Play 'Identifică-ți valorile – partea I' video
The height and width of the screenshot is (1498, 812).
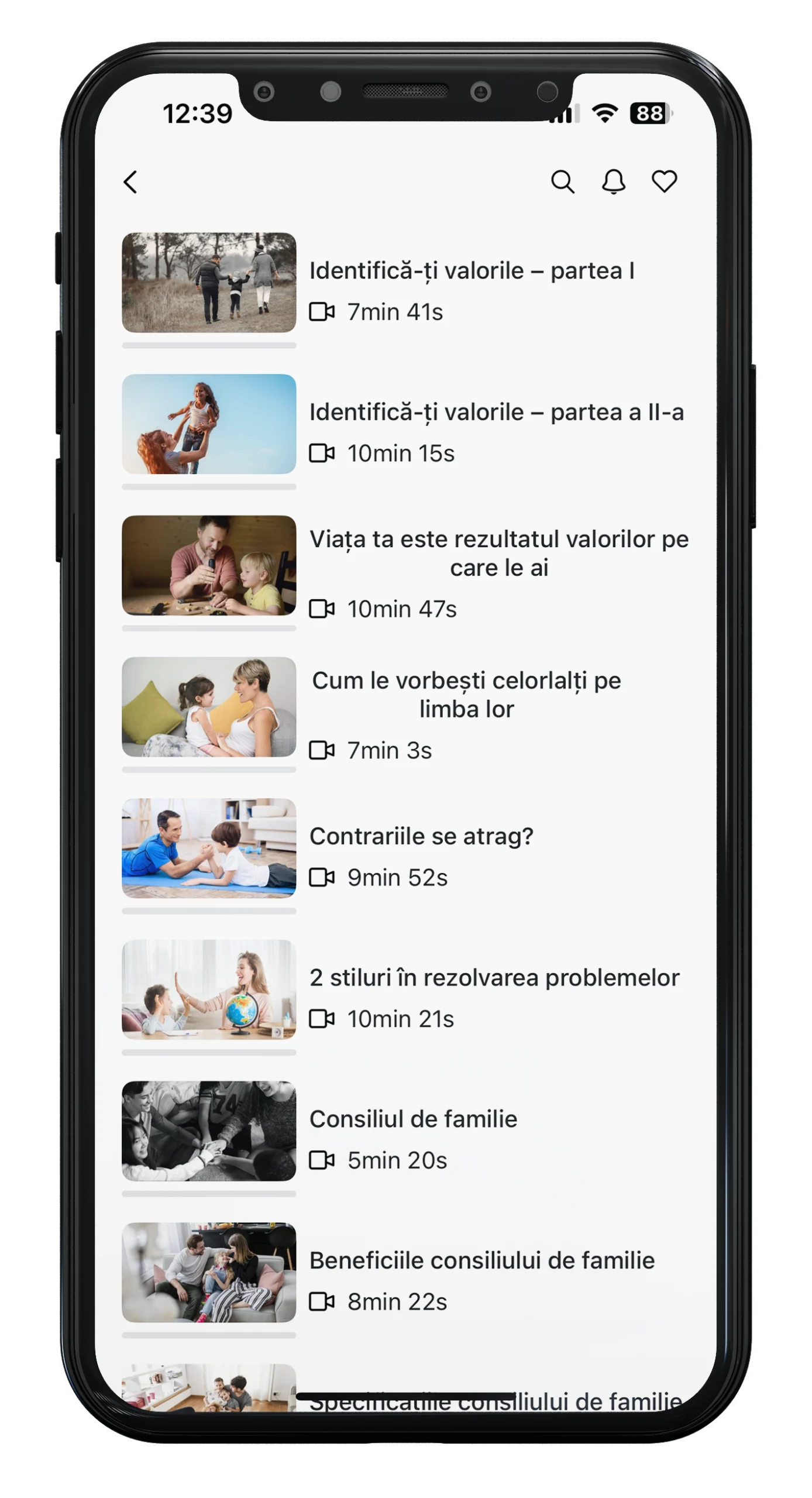pyautogui.click(x=471, y=271)
